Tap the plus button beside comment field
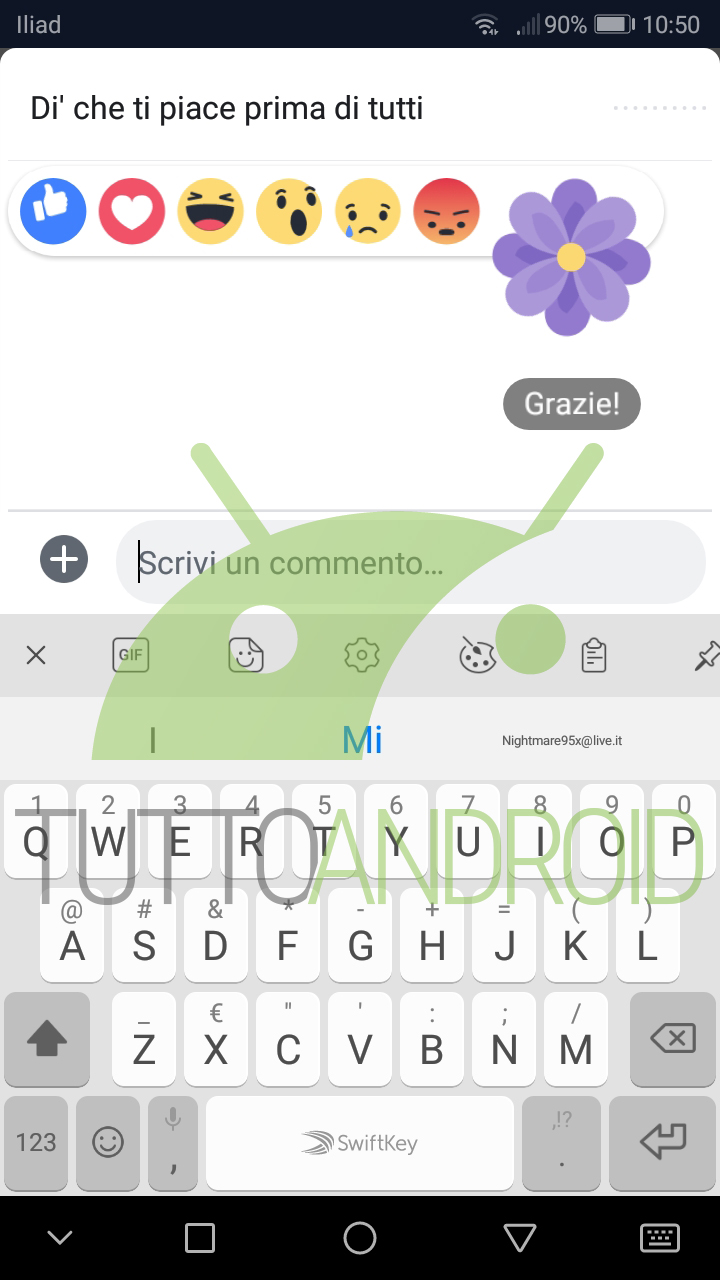Screen dimensions: 720x1280 (x=64, y=559)
